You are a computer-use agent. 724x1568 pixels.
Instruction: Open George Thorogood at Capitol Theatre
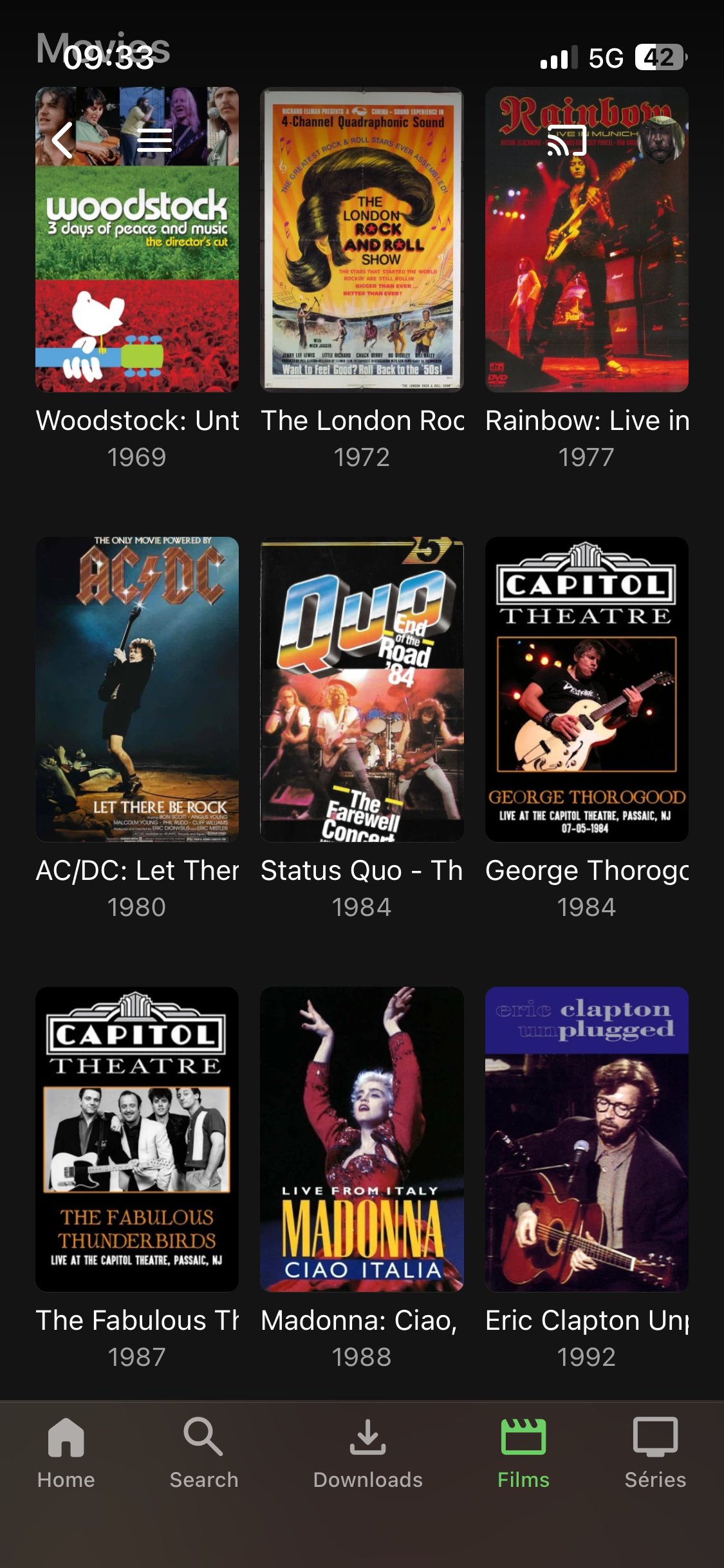(x=586, y=689)
